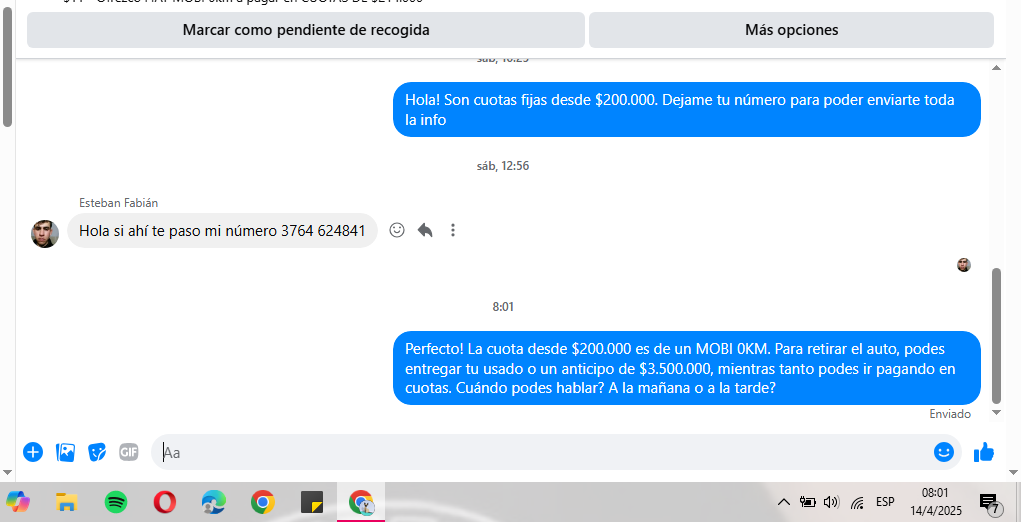Choose a sticker

point(97,452)
